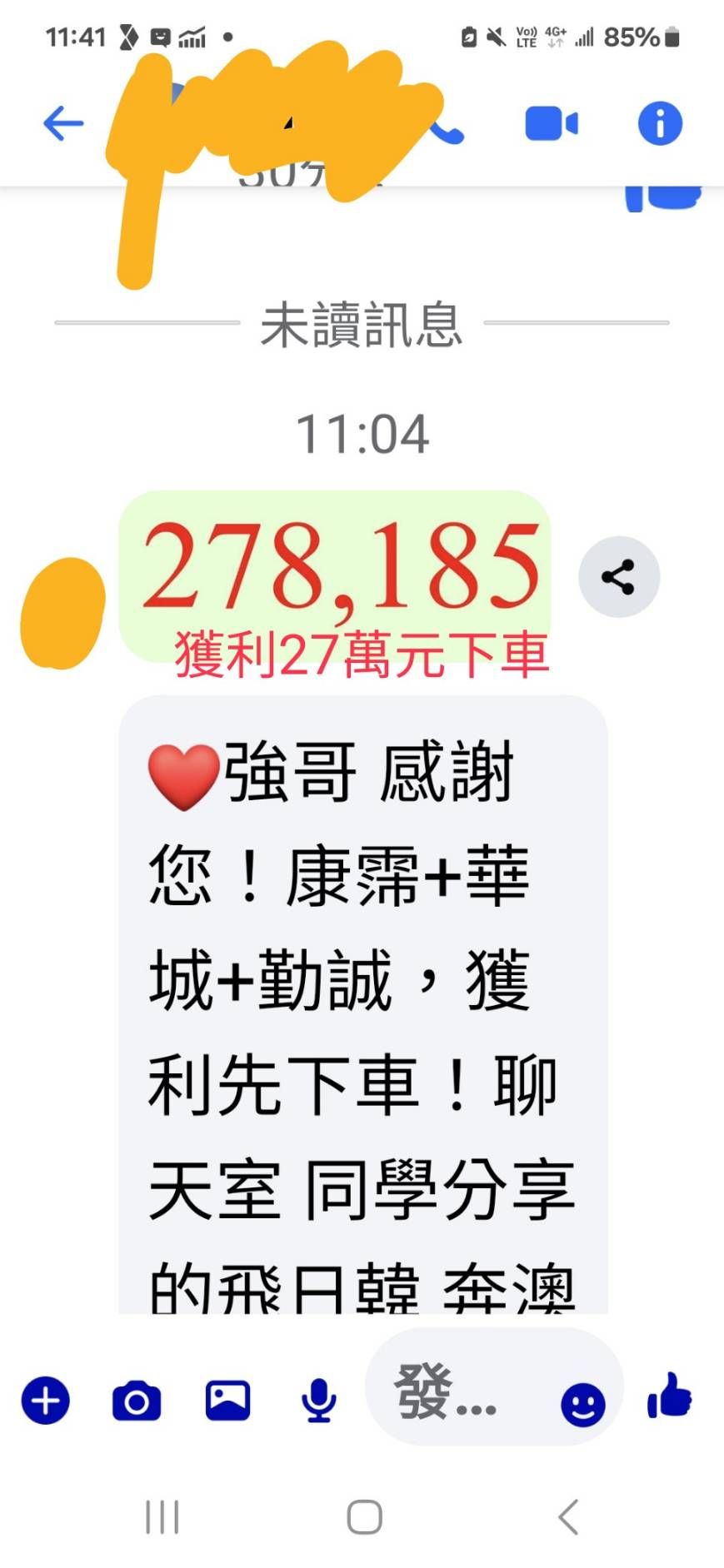Viewport: 724px width, 1568px height.
Task: Open the emoji picker
Action: click(582, 1405)
